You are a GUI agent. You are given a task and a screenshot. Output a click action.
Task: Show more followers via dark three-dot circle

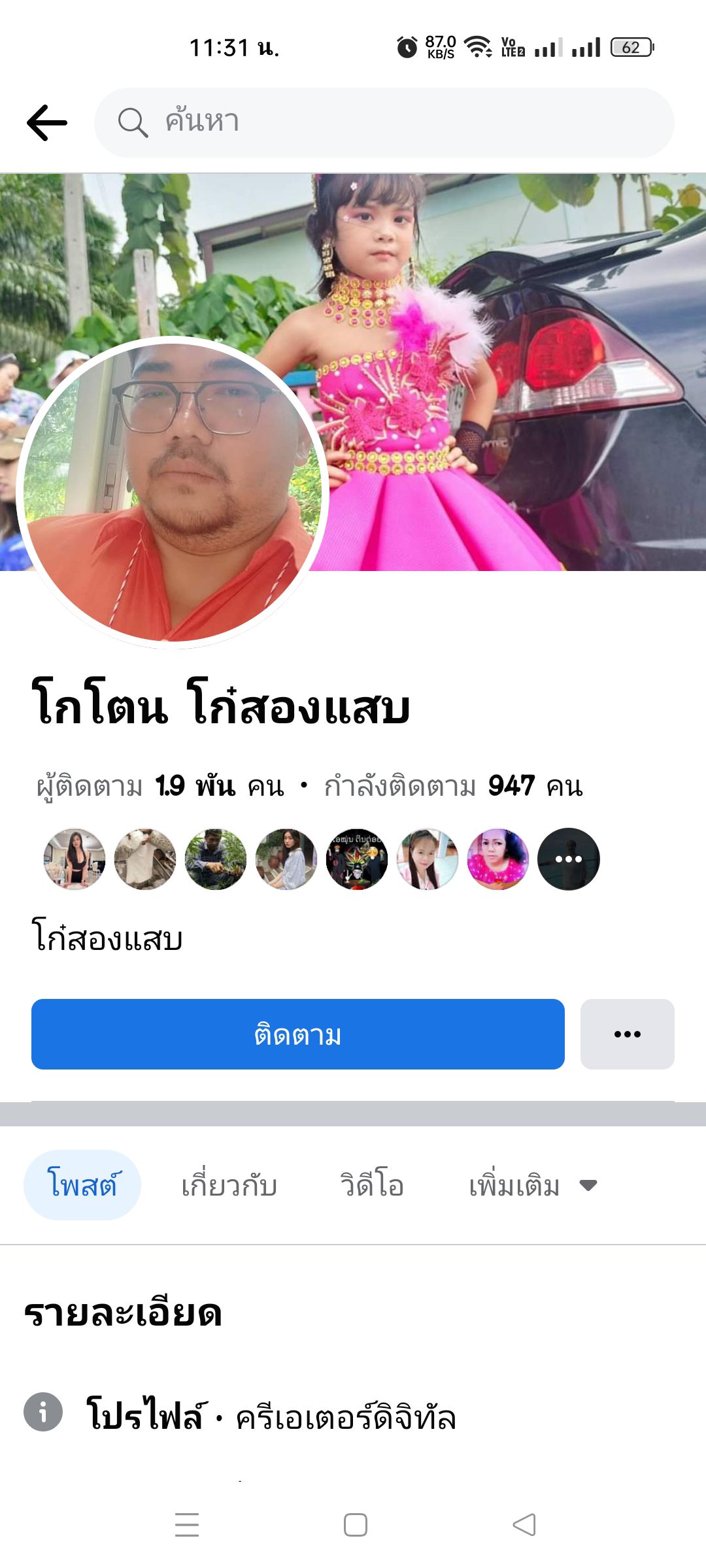568,859
